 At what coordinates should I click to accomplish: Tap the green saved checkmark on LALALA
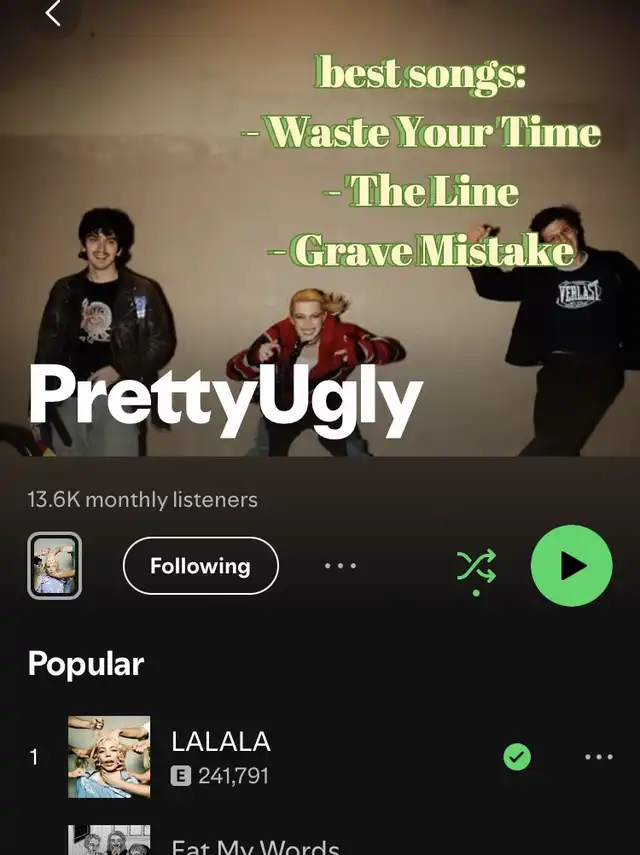(x=517, y=757)
